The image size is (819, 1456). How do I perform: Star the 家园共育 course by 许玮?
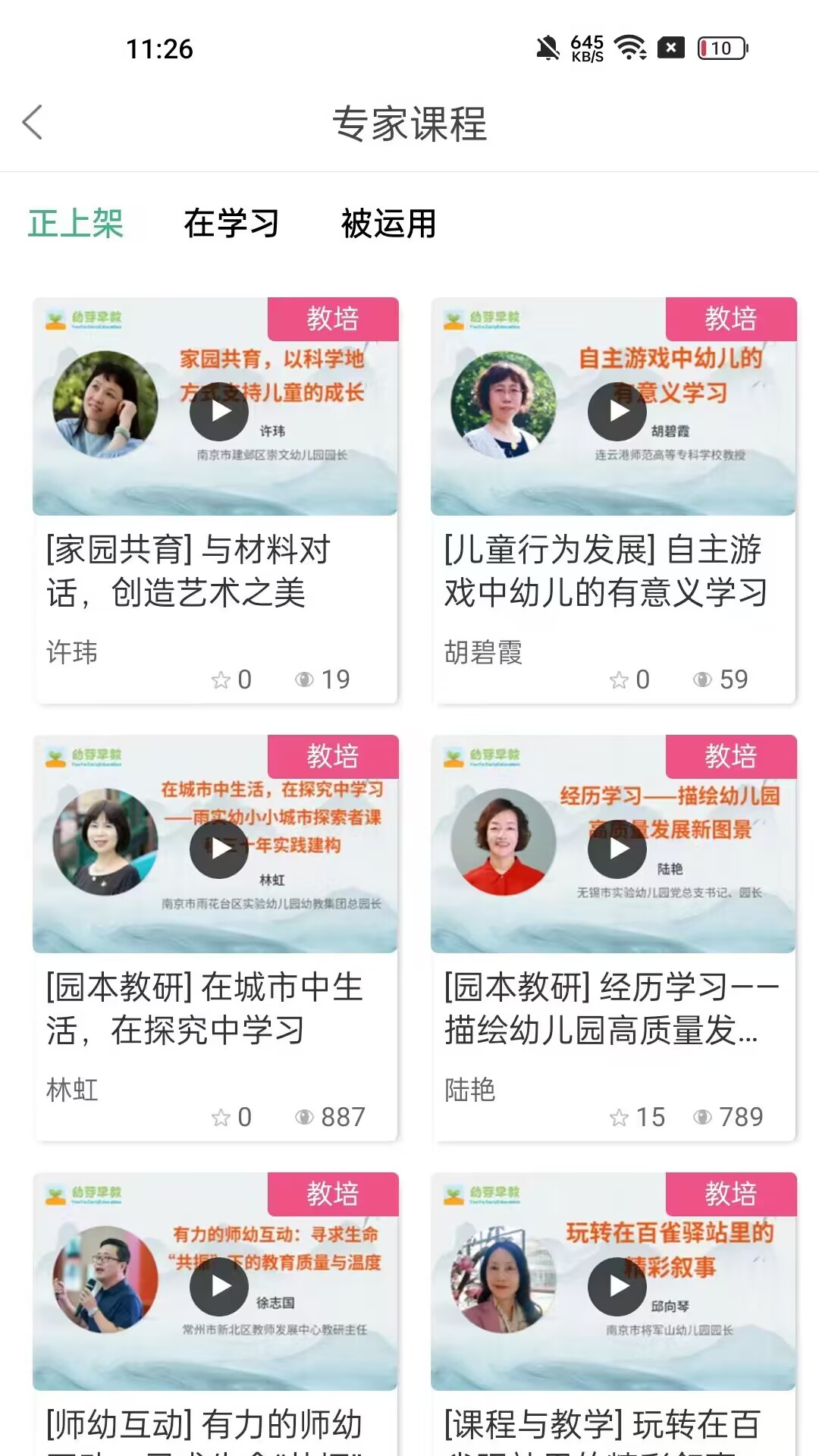click(x=221, y=679)
